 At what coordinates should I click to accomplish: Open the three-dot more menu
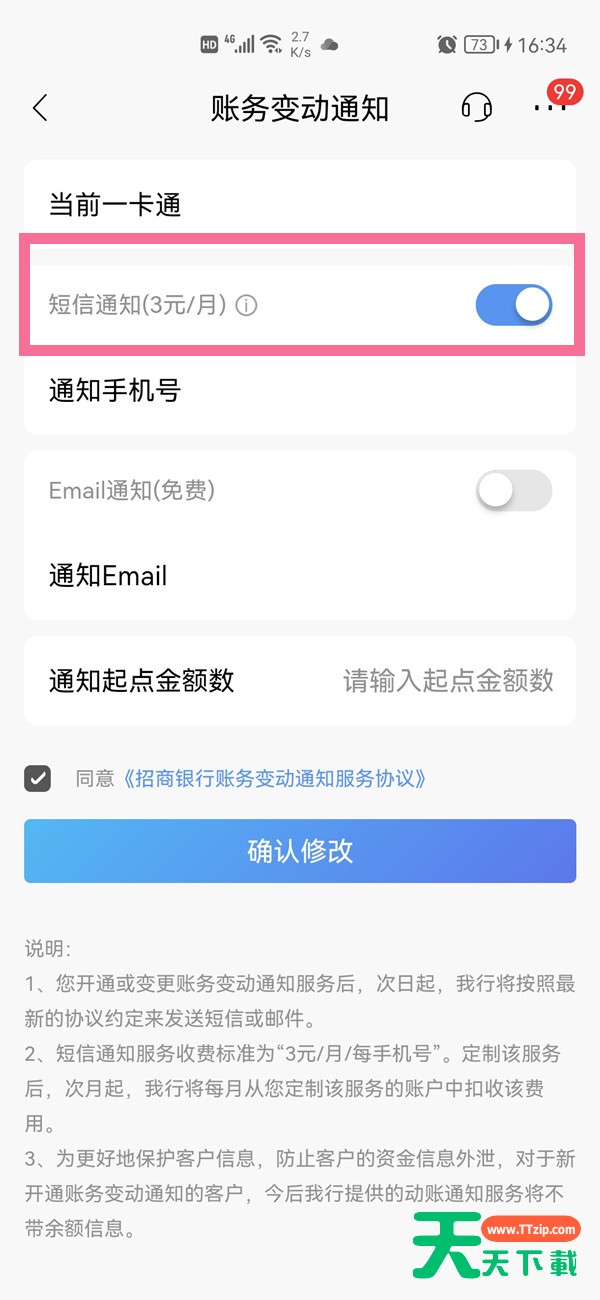(x=549, y=107)
